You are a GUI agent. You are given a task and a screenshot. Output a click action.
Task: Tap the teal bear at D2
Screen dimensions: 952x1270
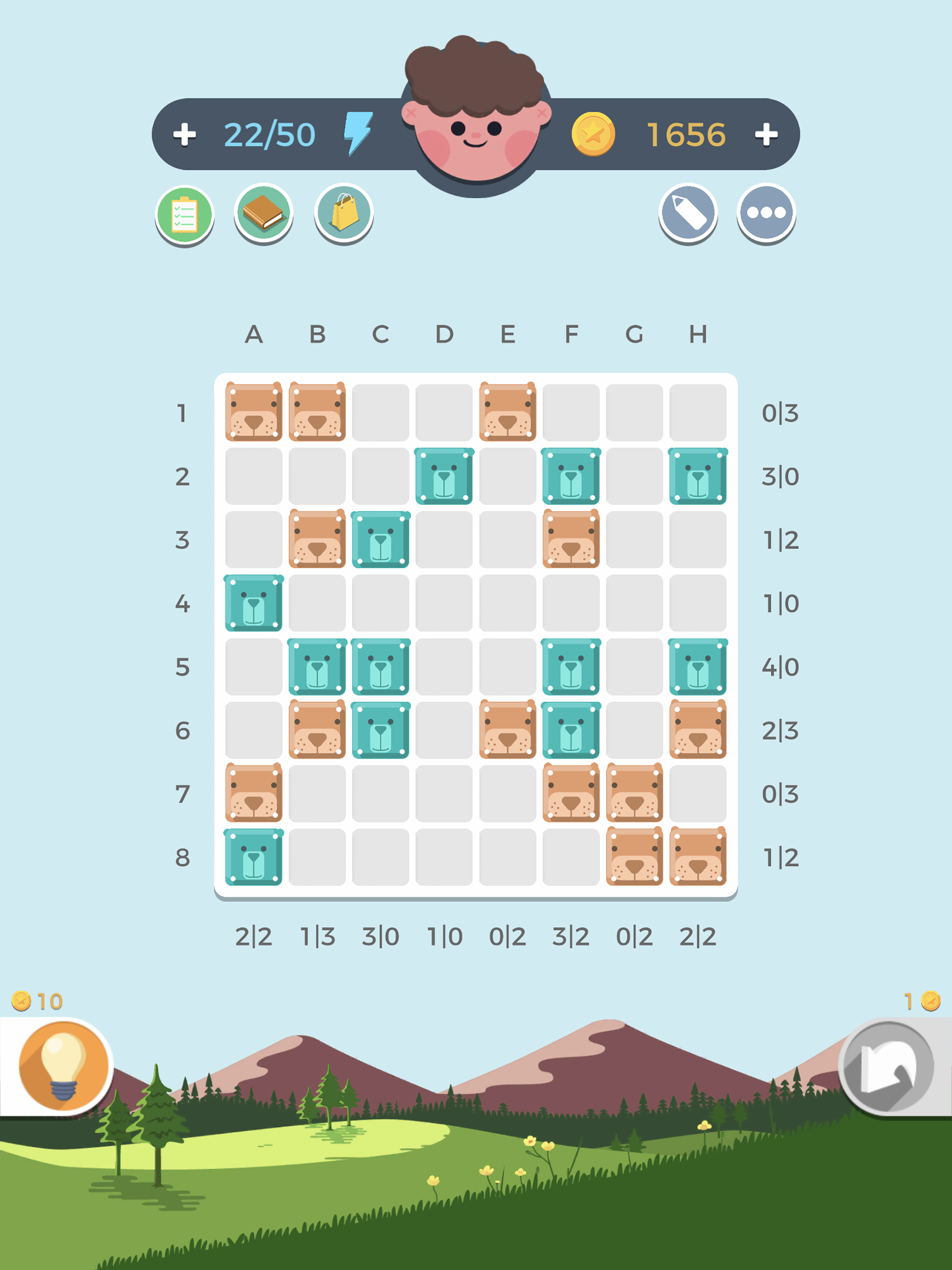tap(444, 476)
